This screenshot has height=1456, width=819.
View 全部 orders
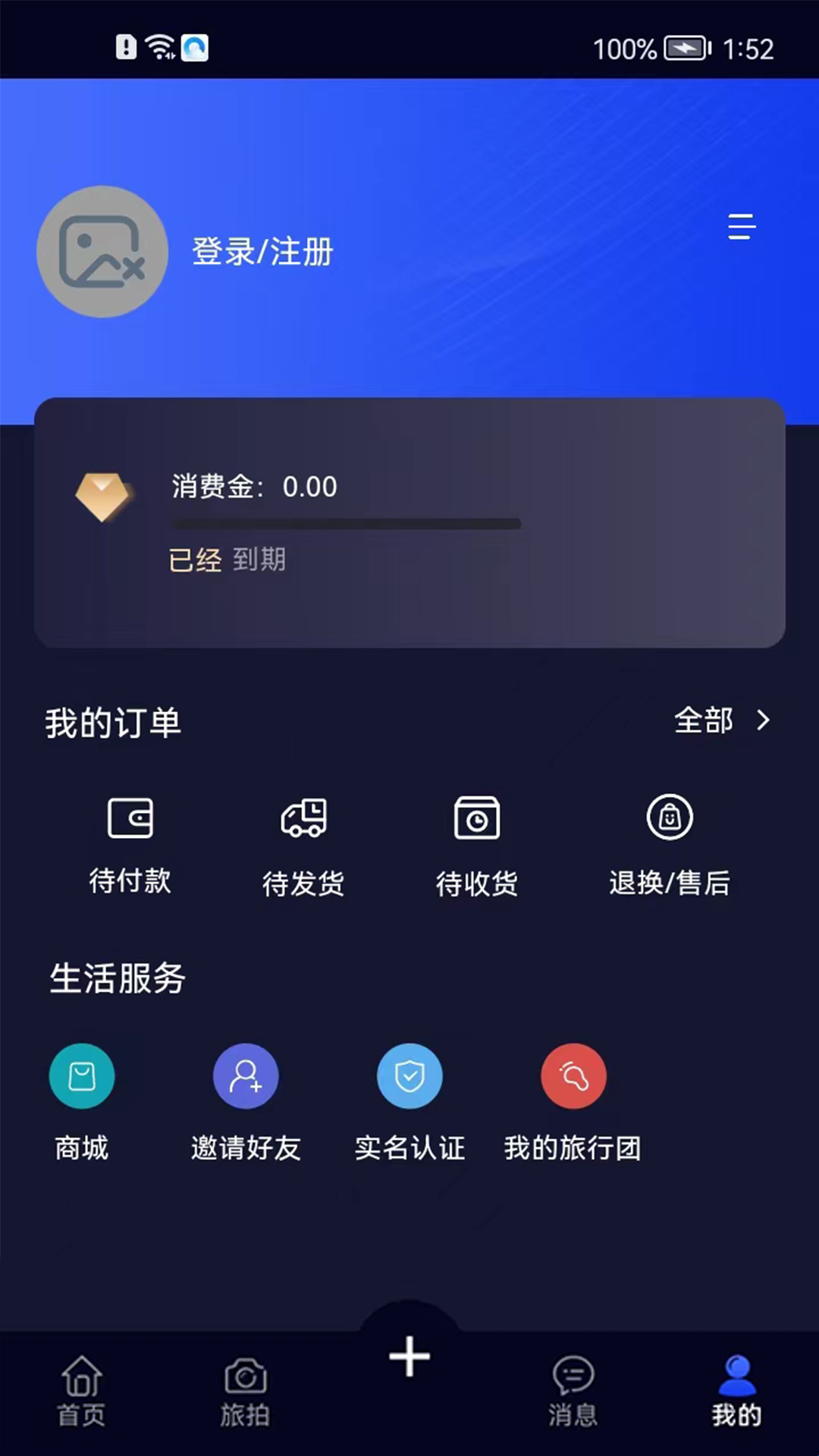click(x=721, y=720)
